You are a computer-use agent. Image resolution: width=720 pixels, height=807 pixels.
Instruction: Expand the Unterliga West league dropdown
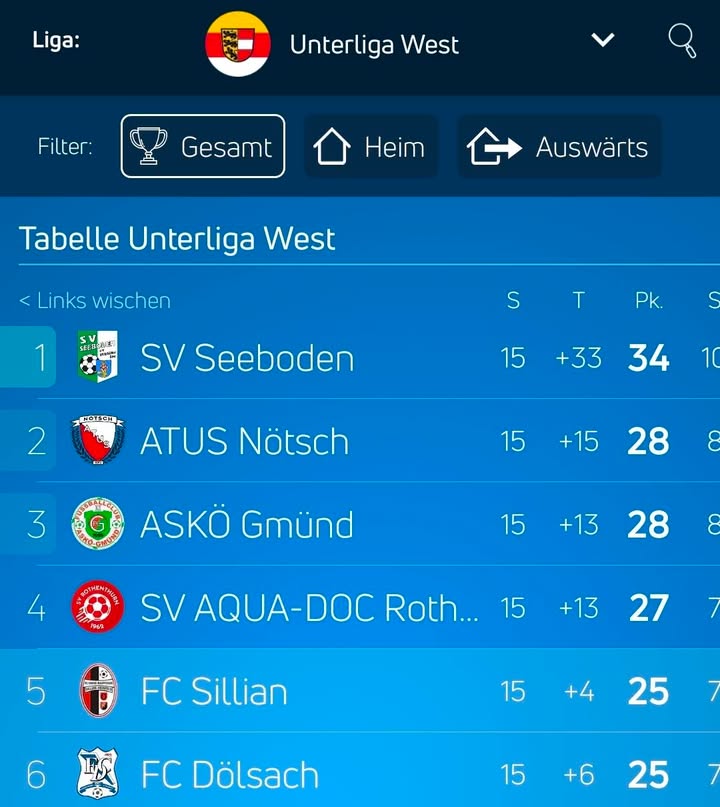(x=602, y=41)
